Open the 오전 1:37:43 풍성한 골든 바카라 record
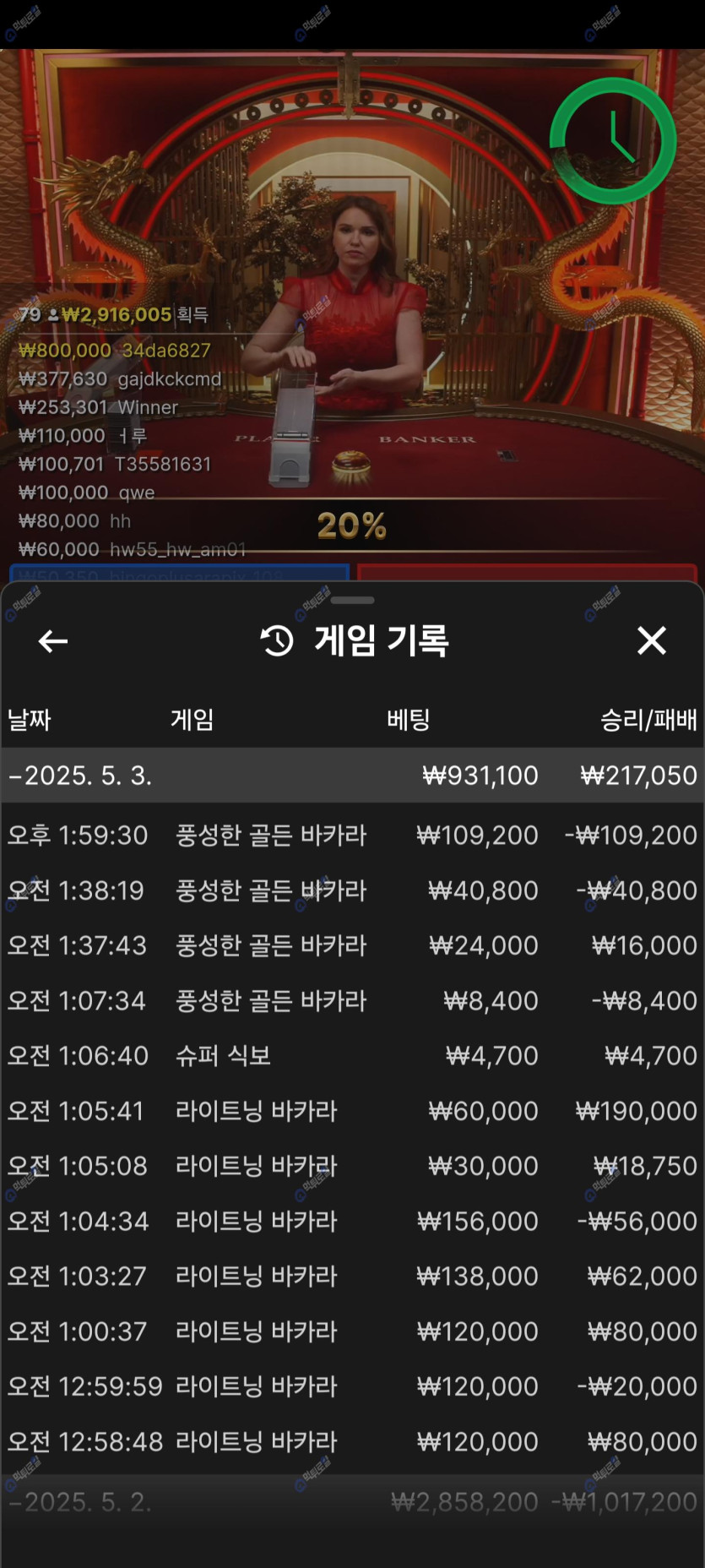This screenshot has height=1568, width=705. (x=352, y=945)
